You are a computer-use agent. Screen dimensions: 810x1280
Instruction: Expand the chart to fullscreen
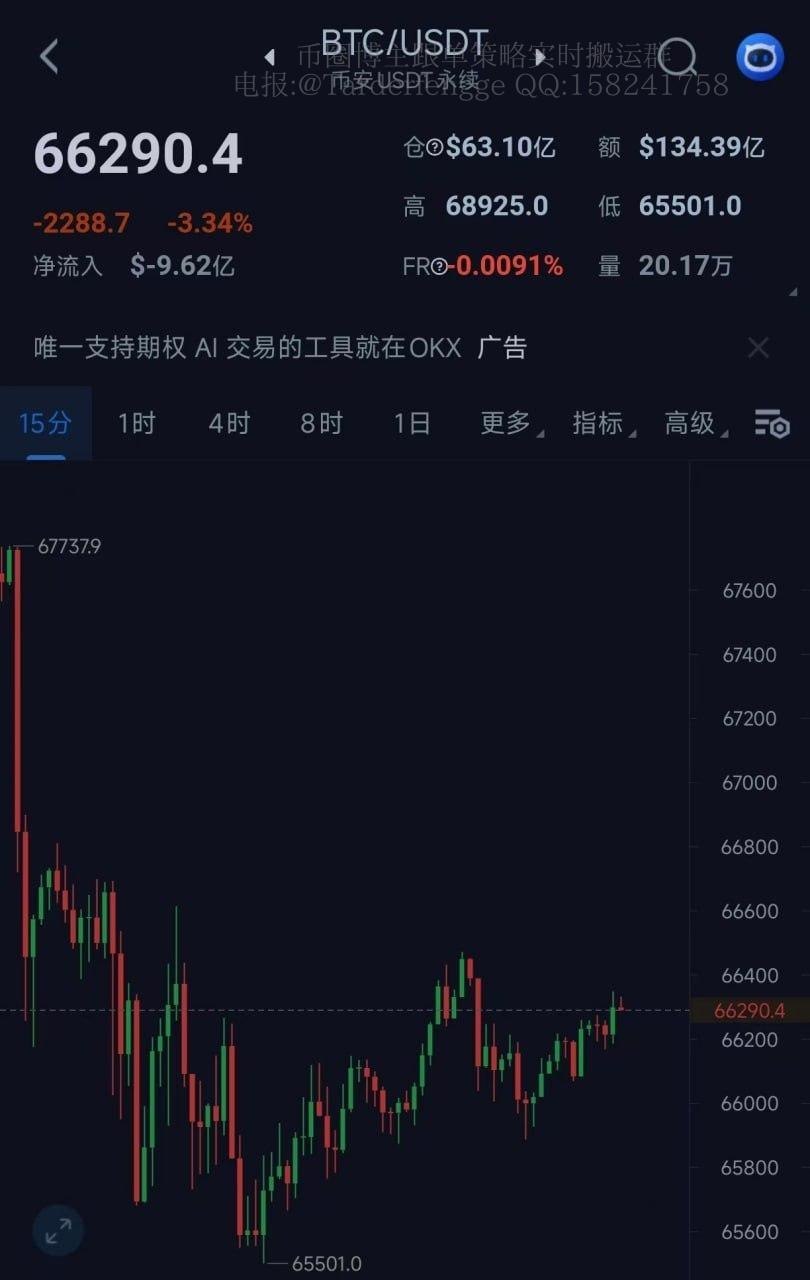click(x=59, y=1231)
